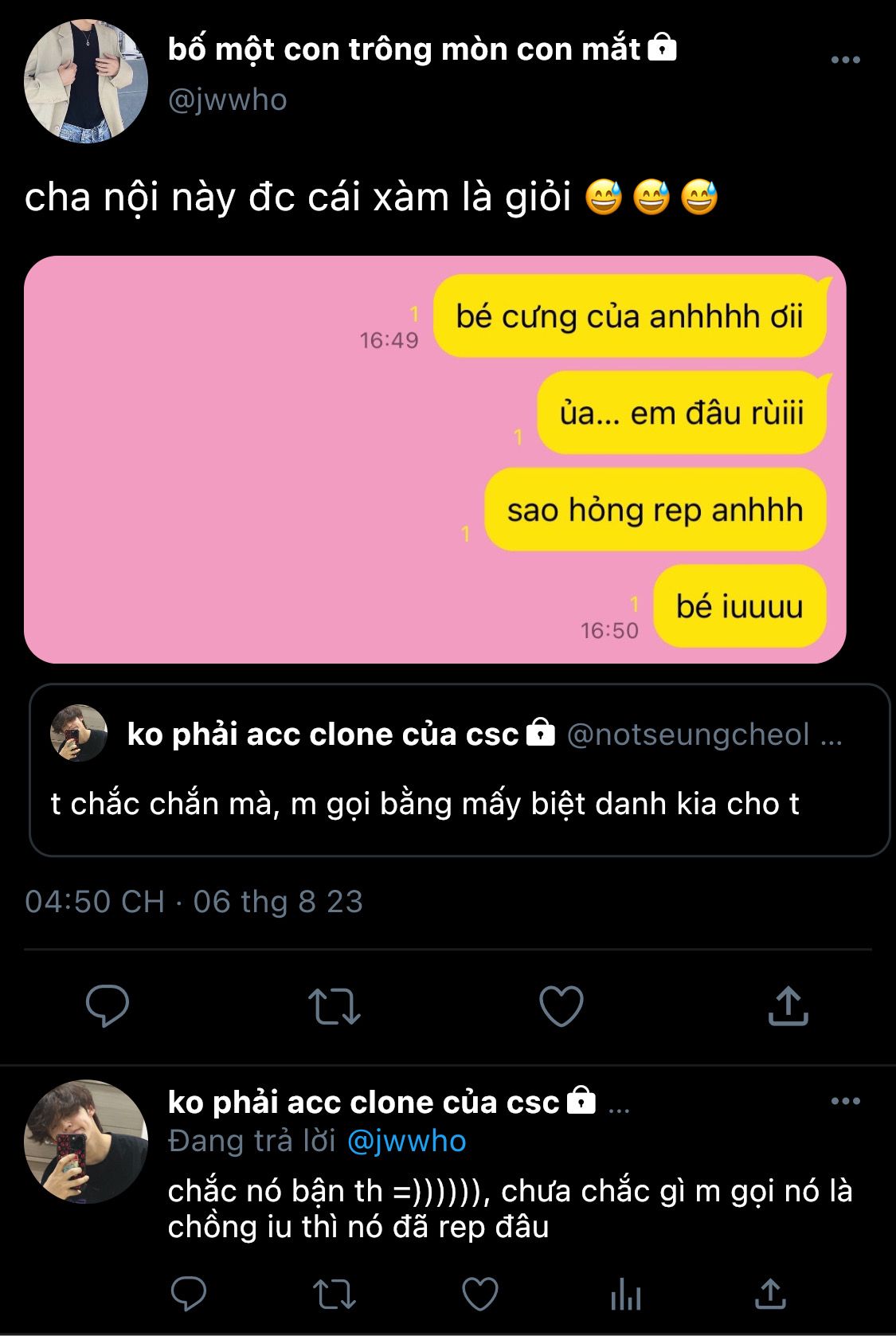Open the quoted tweet from @notseungcheol
This screenshot has height=1336, width=896.
tap(459, 770)
